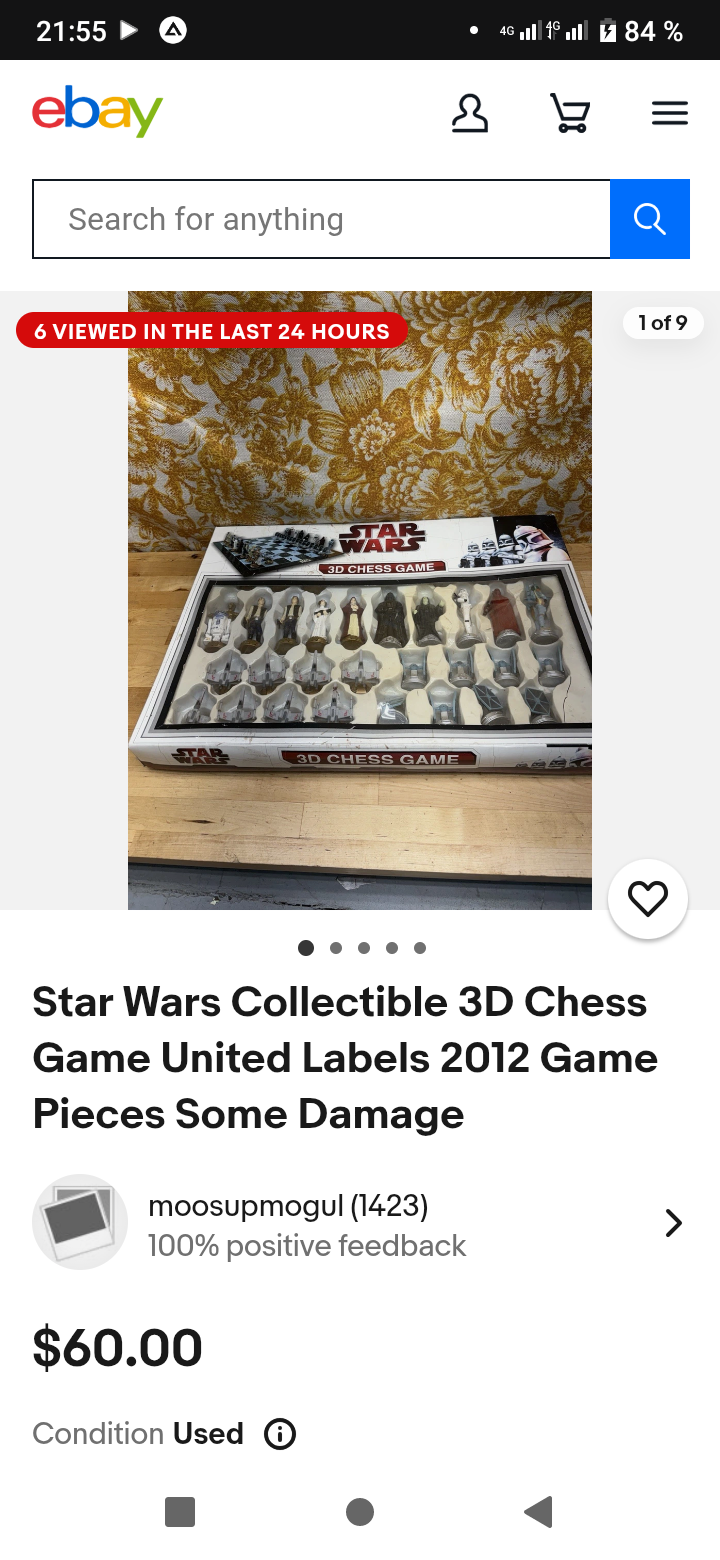Show condition info for Used
This screenshot has width=720, height=1560.
pyautogui.click(x=279, y=1434)
